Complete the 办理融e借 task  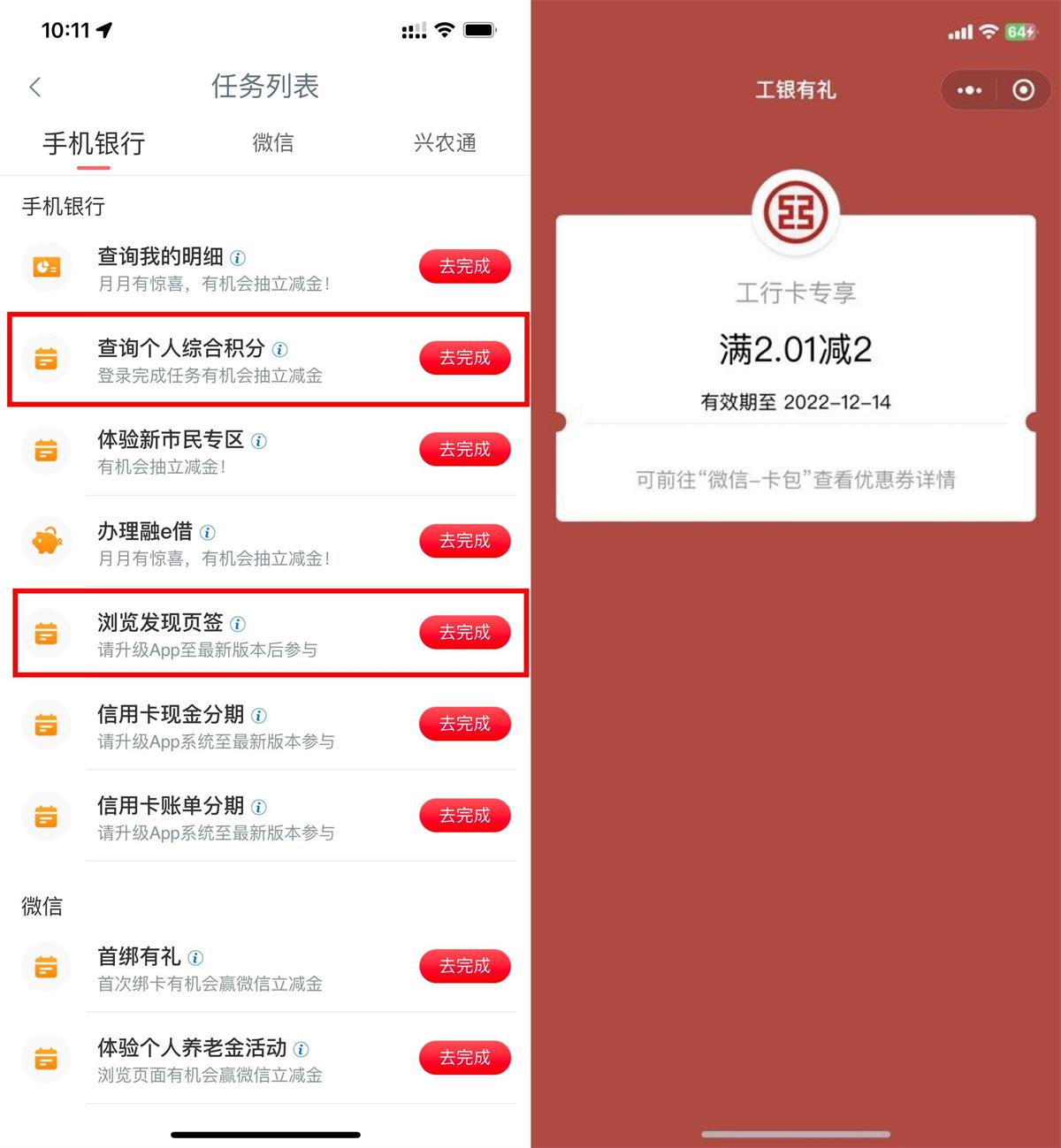(464, 541)
